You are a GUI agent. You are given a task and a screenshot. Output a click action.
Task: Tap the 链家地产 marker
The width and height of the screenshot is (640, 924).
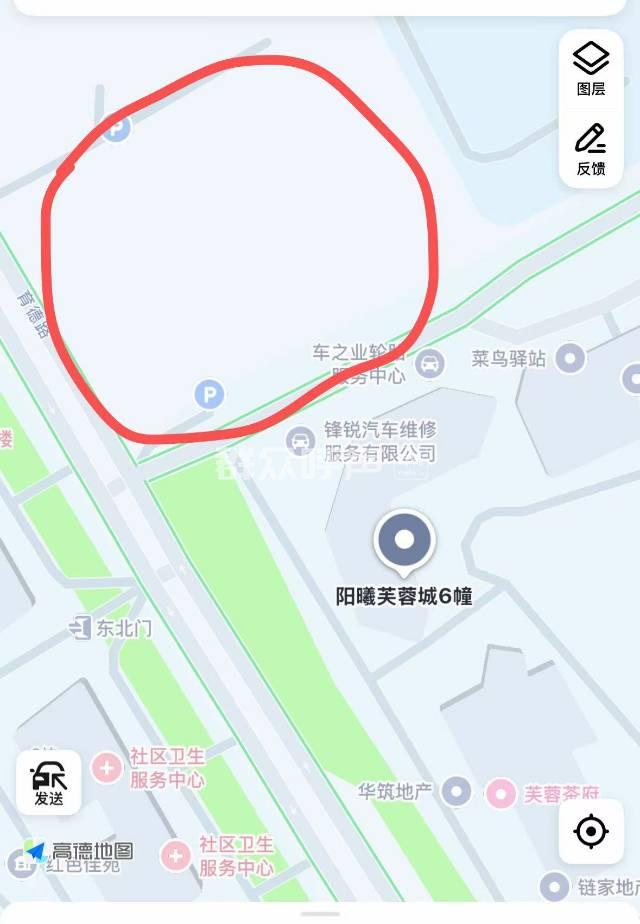click(x=555, y=886)
